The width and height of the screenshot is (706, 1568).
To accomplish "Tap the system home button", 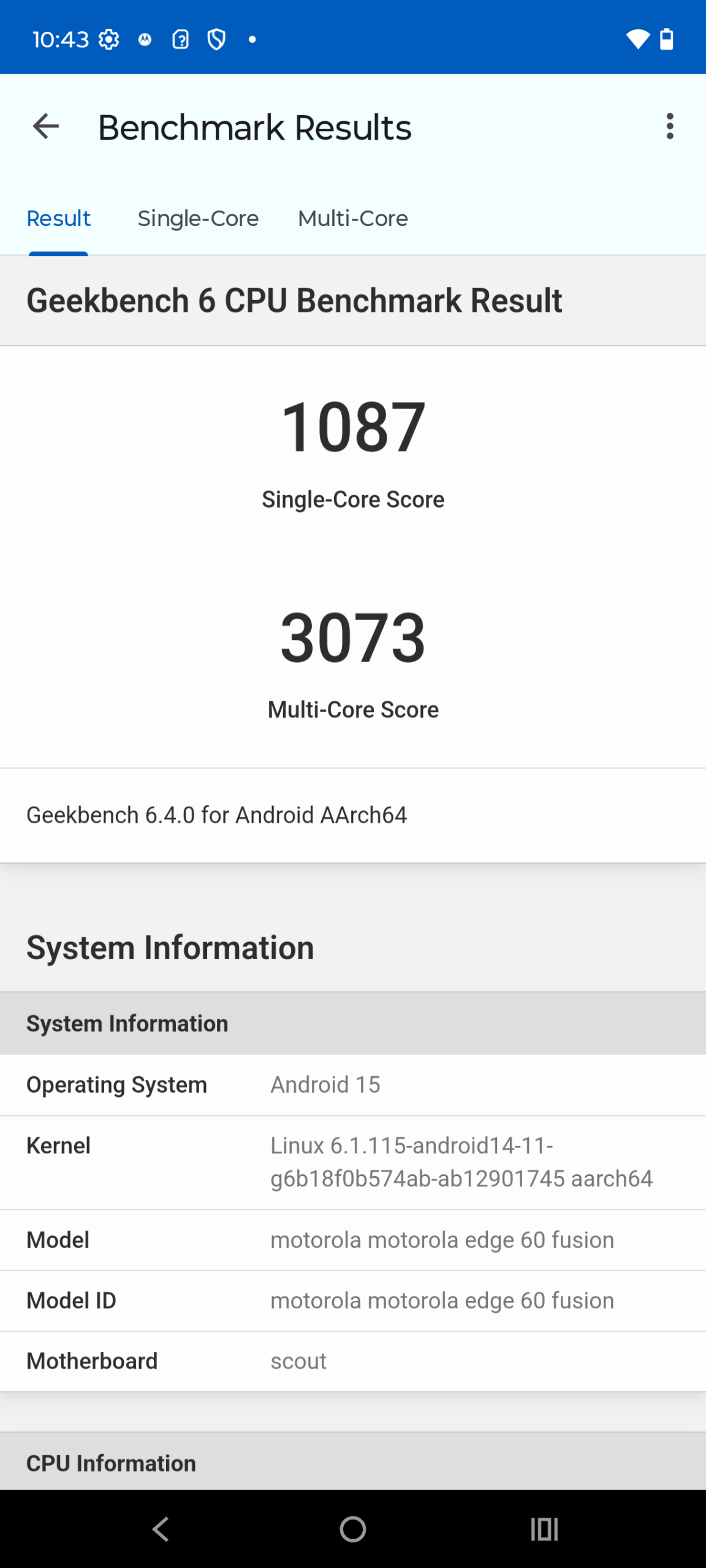I will (353, 1529).
